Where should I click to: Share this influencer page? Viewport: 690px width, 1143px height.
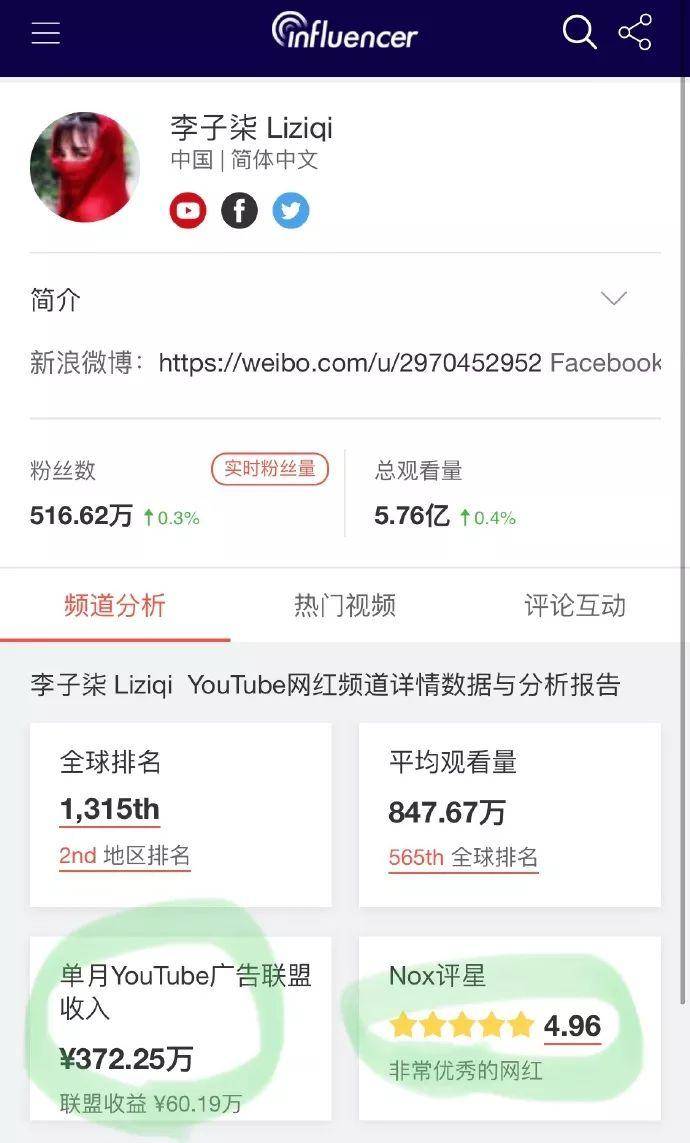(635, 32)
